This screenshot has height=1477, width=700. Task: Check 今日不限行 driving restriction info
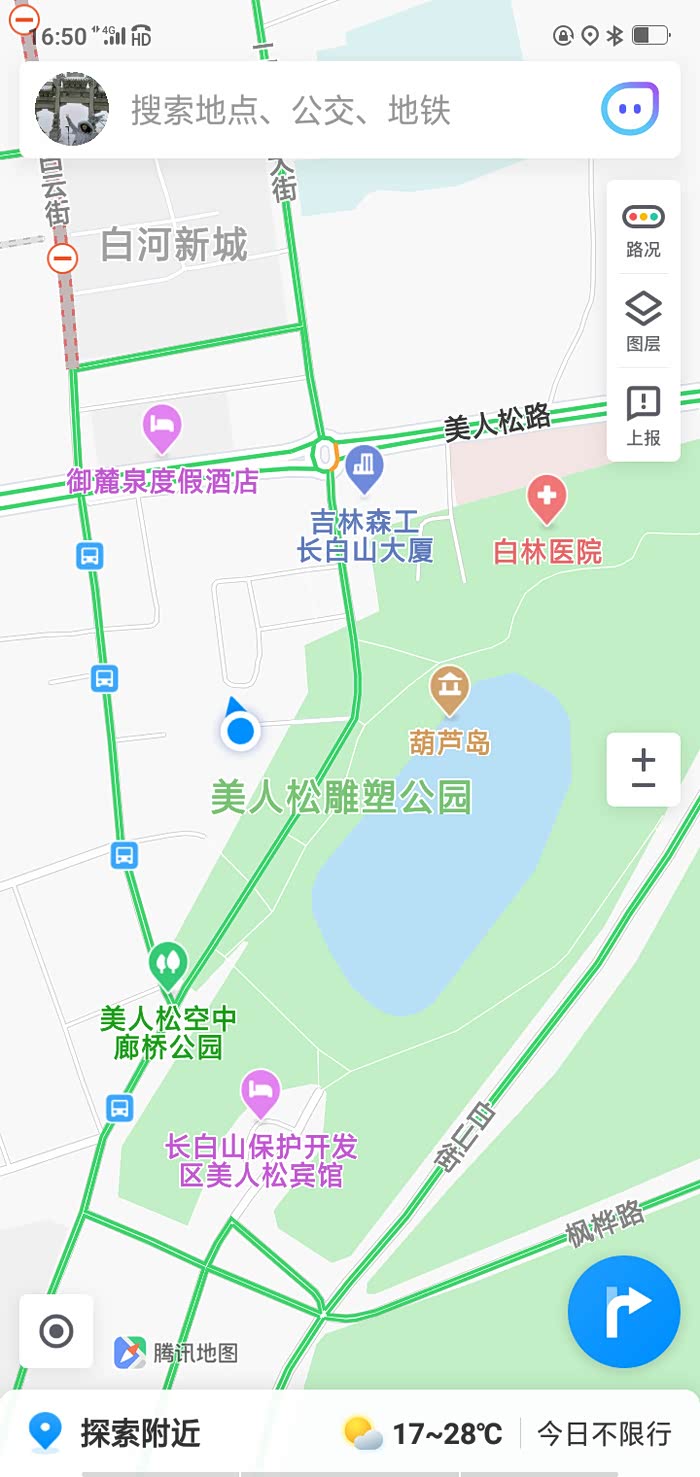(603, 1433)
